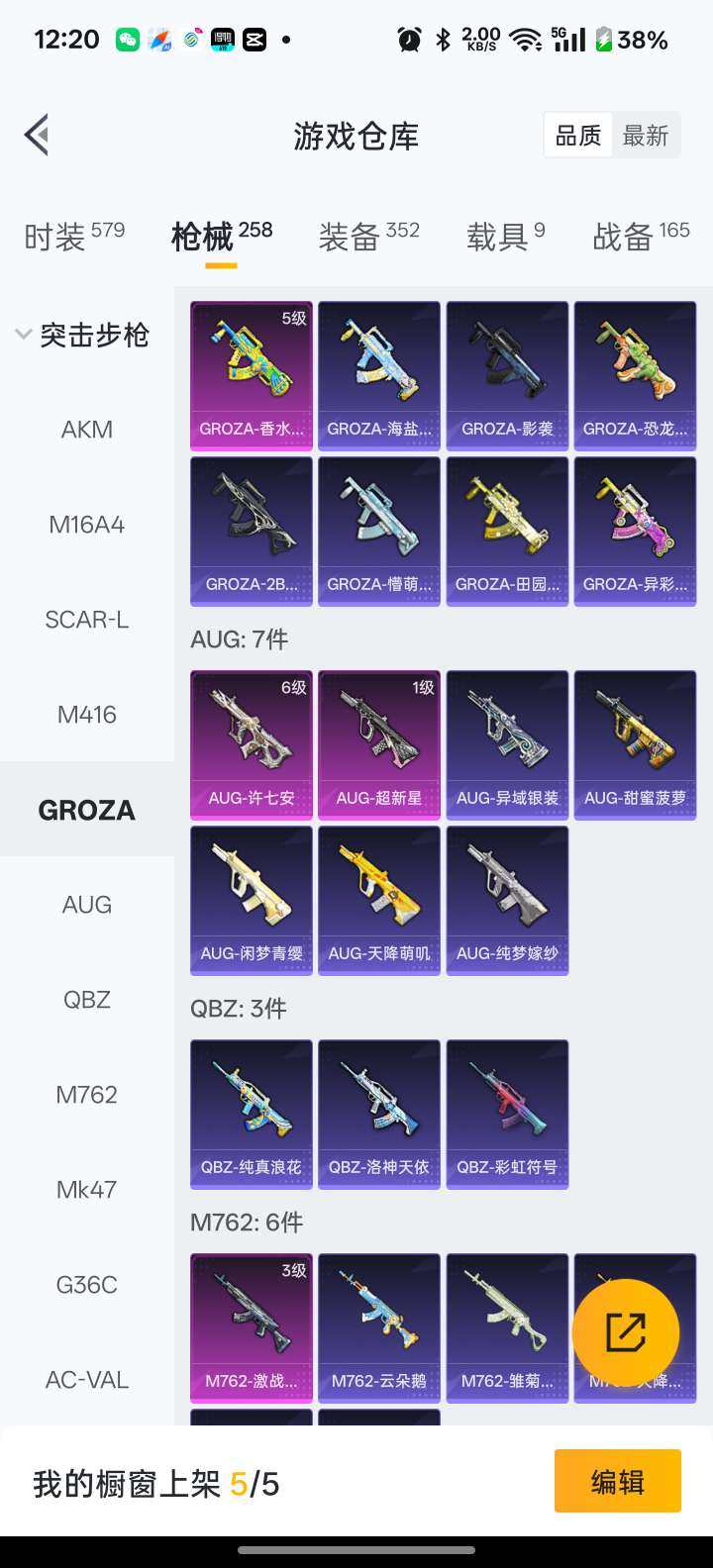Image resolution: width=713 pixels, height=1568 pixels.
Task: Select AKM in the weapon list
Action: [87, 430]
